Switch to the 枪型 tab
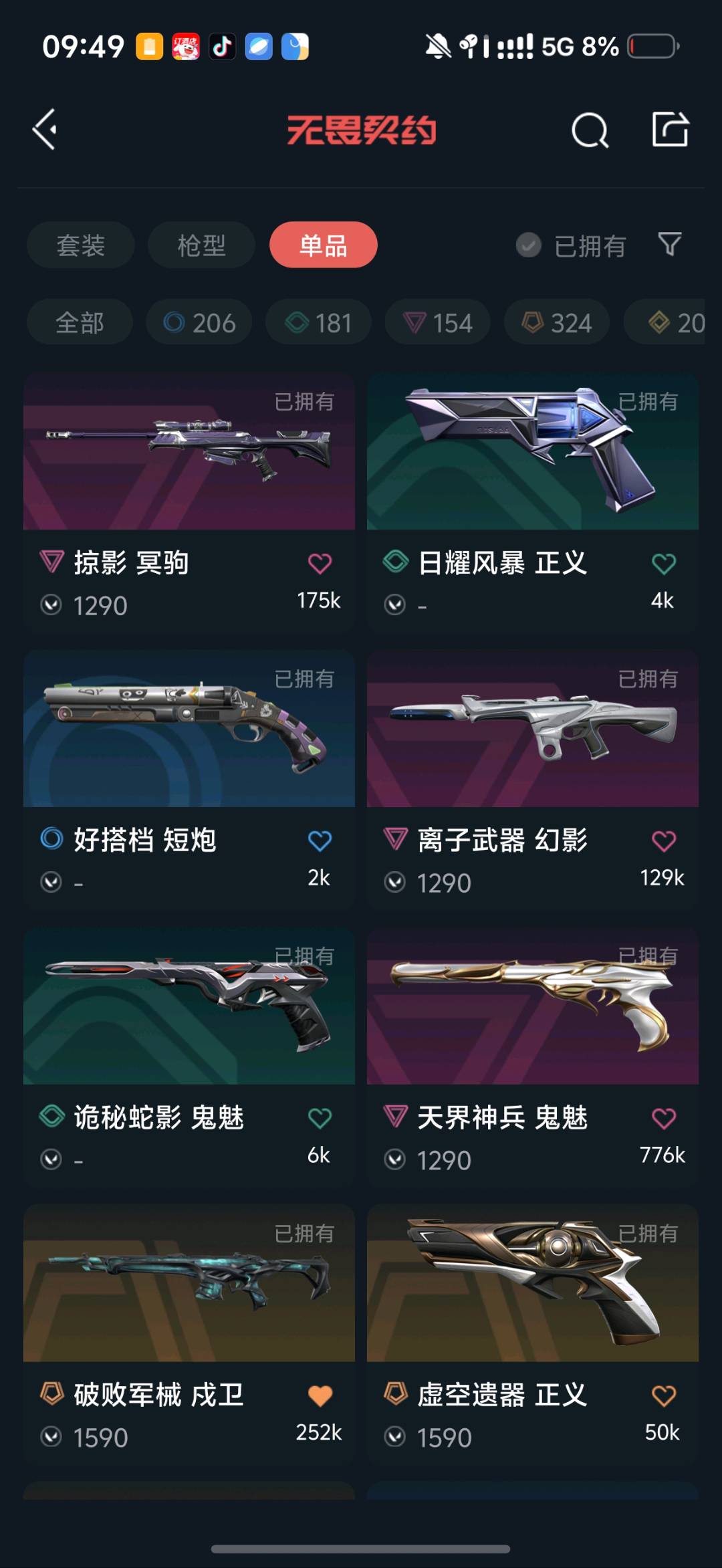This screenshot has height=1568, width=722. [201, 245]
